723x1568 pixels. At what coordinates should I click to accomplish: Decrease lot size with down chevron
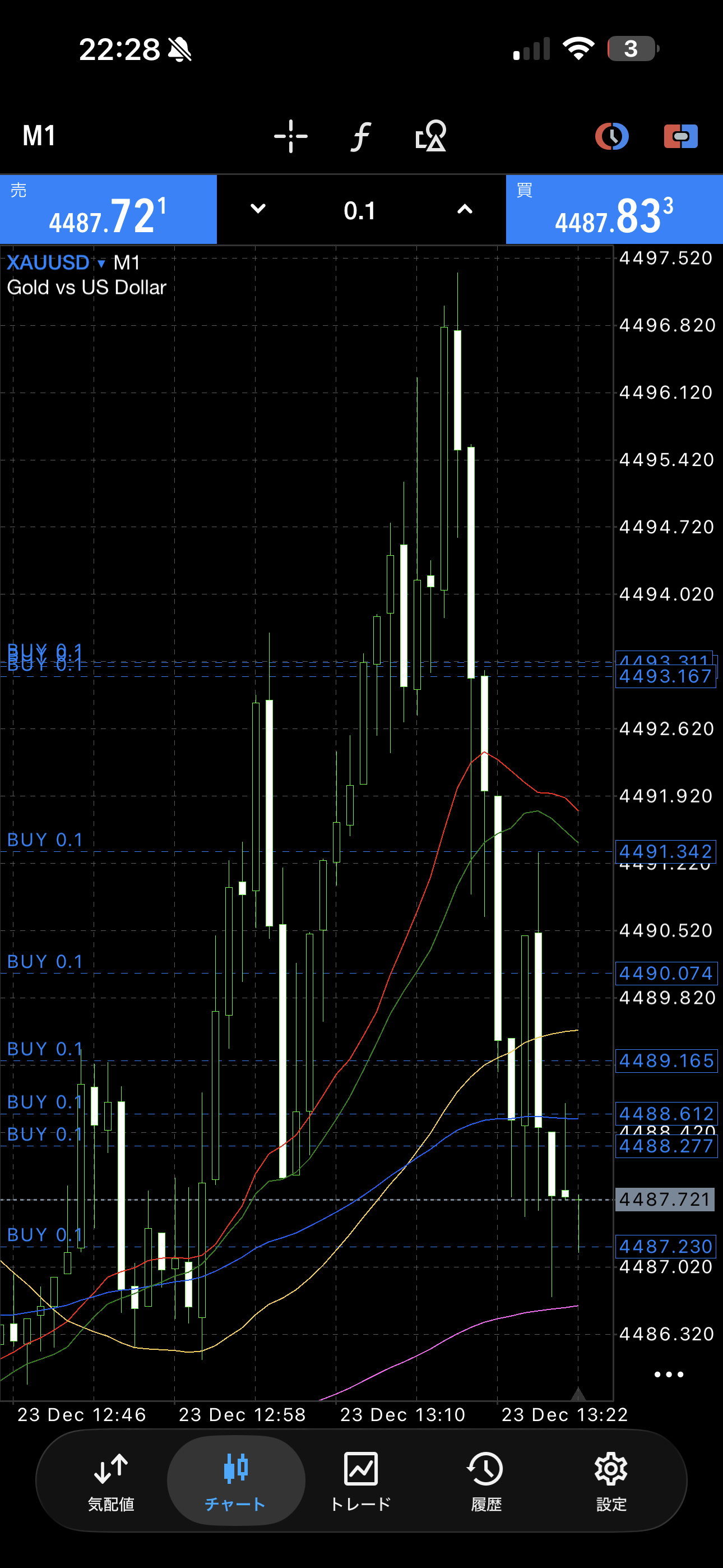(x=258, y=209)
